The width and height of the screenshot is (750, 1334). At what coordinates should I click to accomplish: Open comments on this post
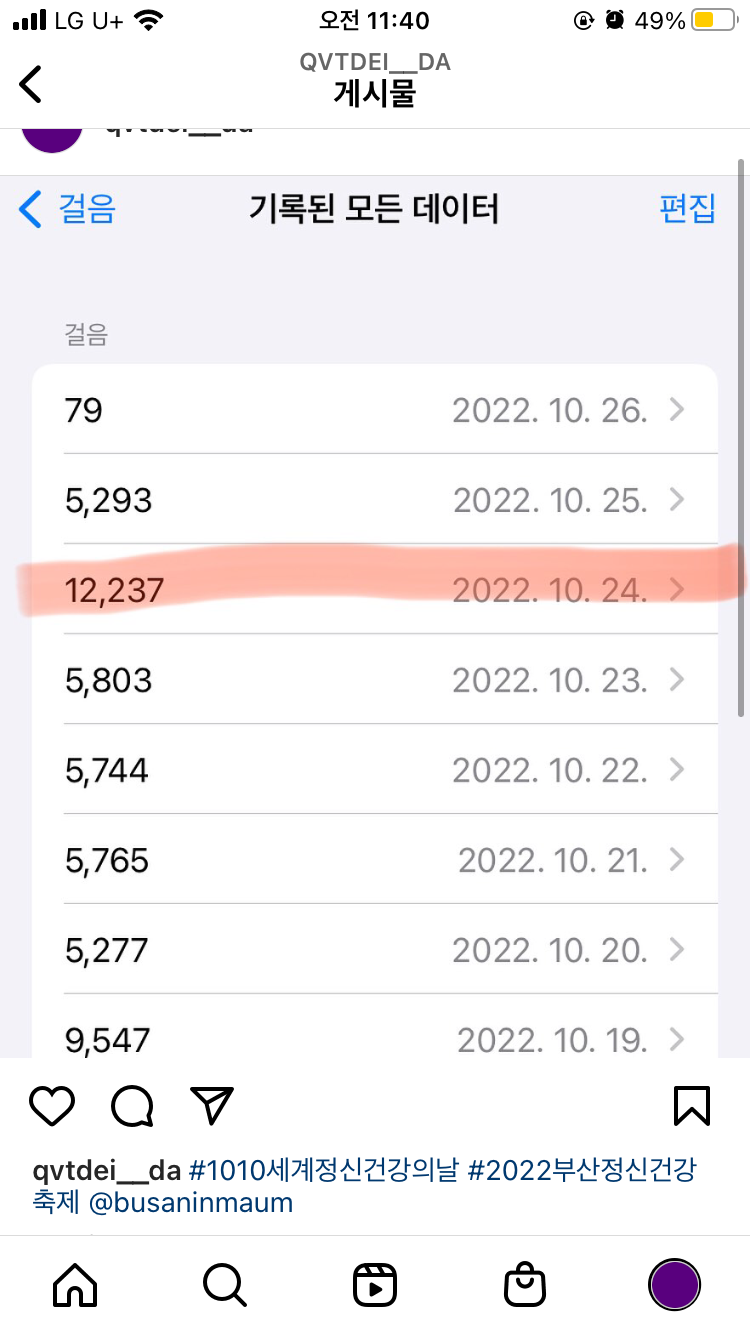[x=132, y=1106]
